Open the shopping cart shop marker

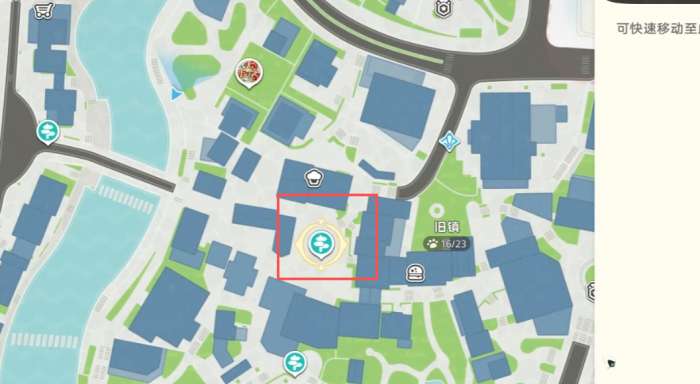click(44, 10)
